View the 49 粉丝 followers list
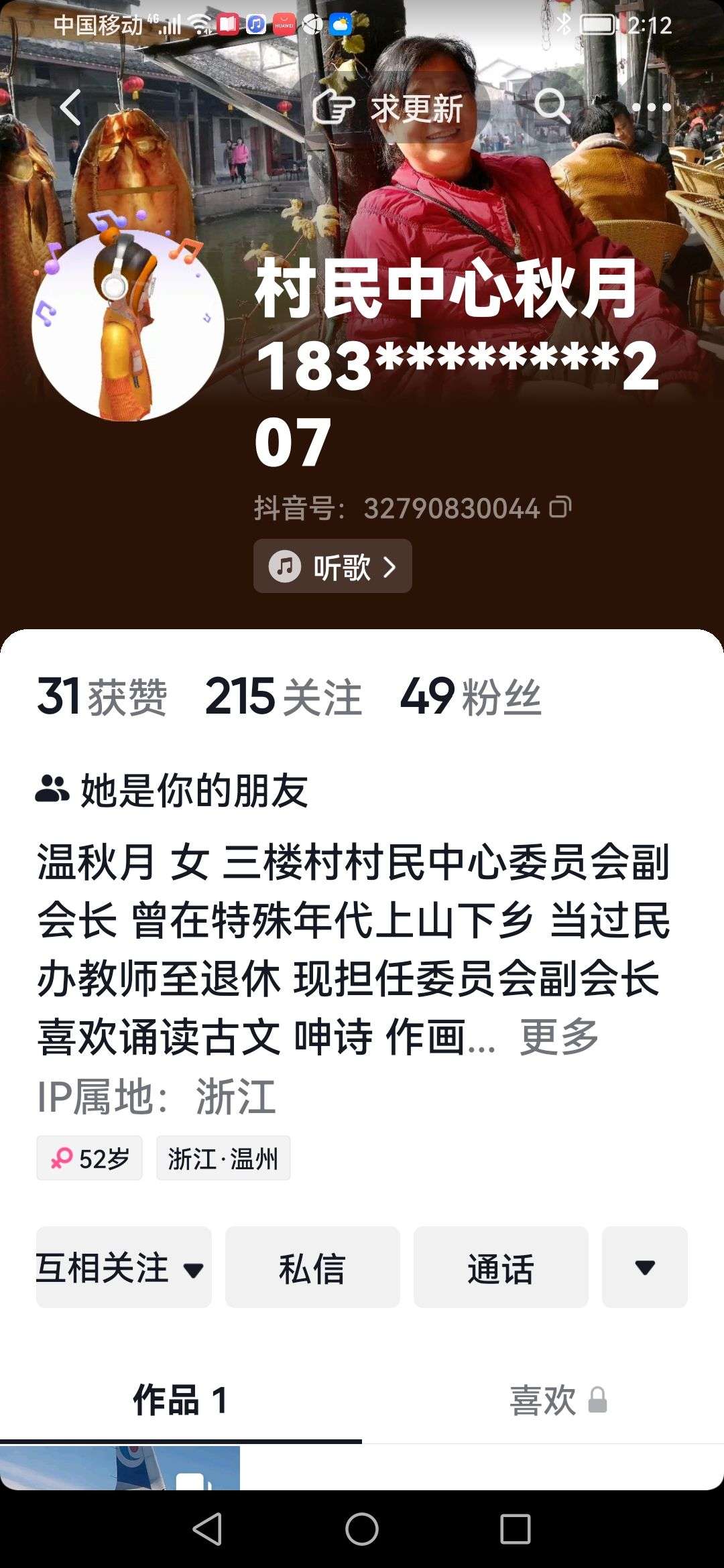The height and width of the screenshot is (1568, 724). (470, 697)
